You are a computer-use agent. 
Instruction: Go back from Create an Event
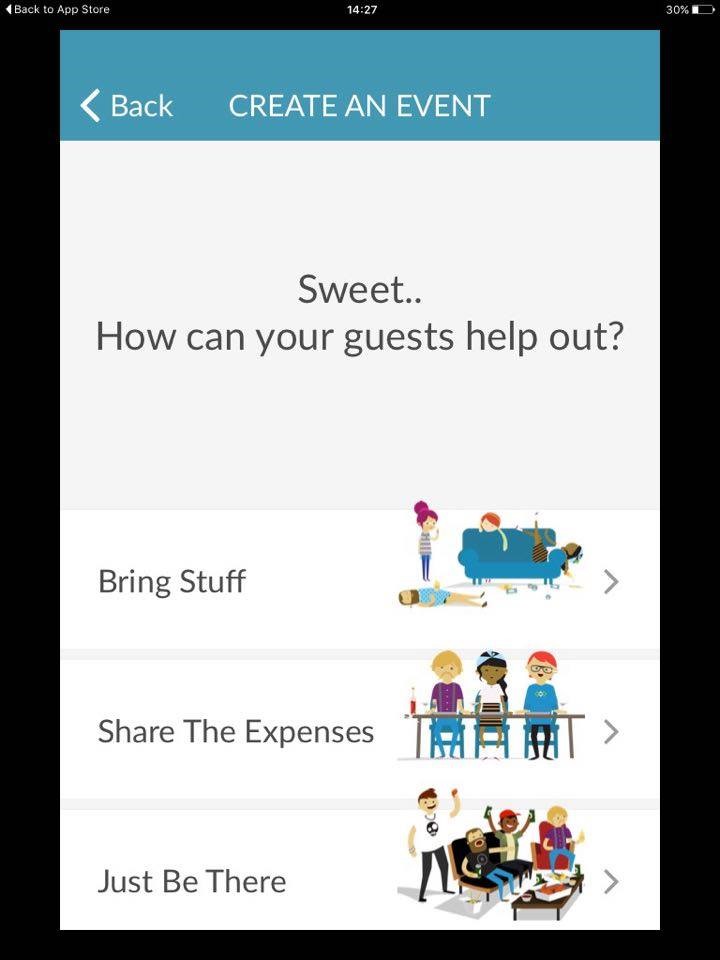(x=127, y=105)
